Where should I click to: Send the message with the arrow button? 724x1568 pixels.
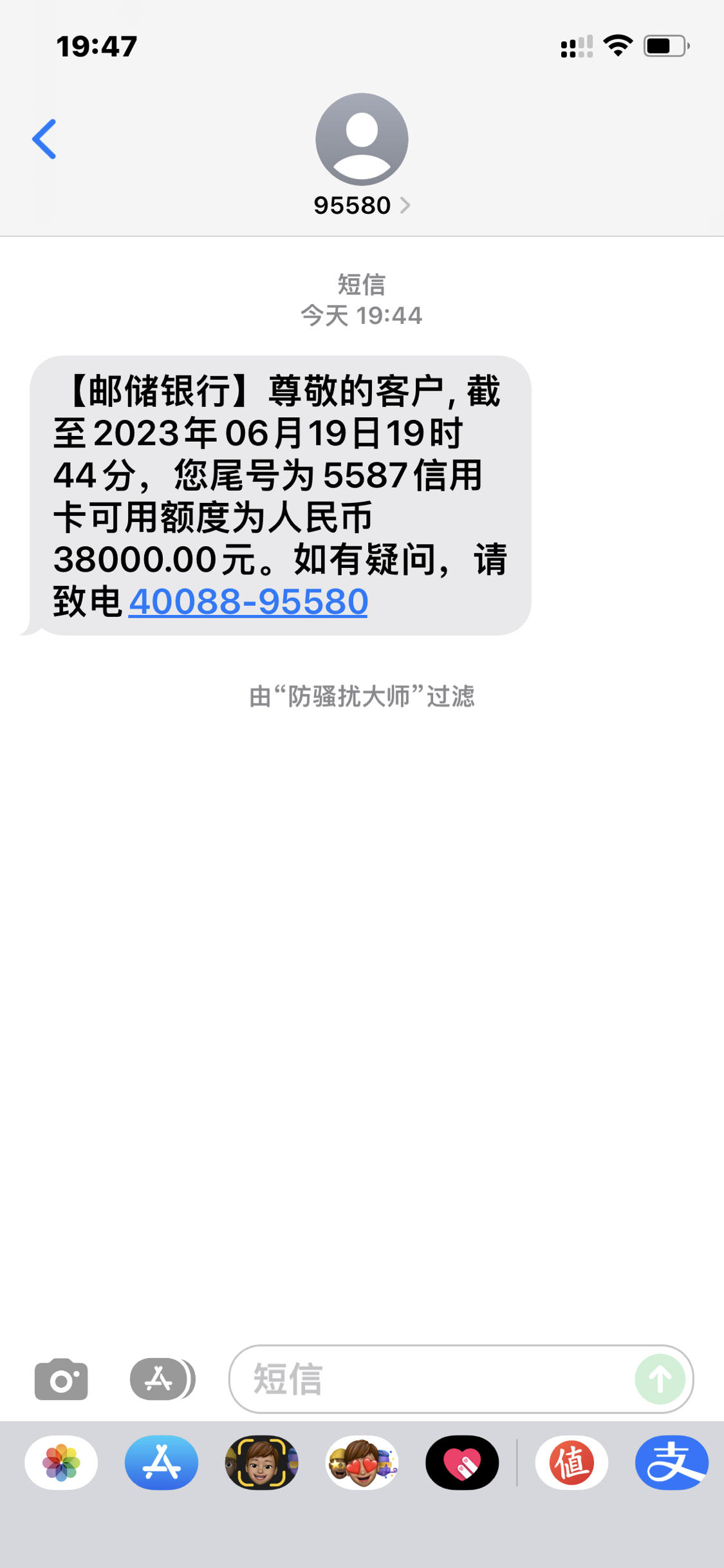(660, 1379)
